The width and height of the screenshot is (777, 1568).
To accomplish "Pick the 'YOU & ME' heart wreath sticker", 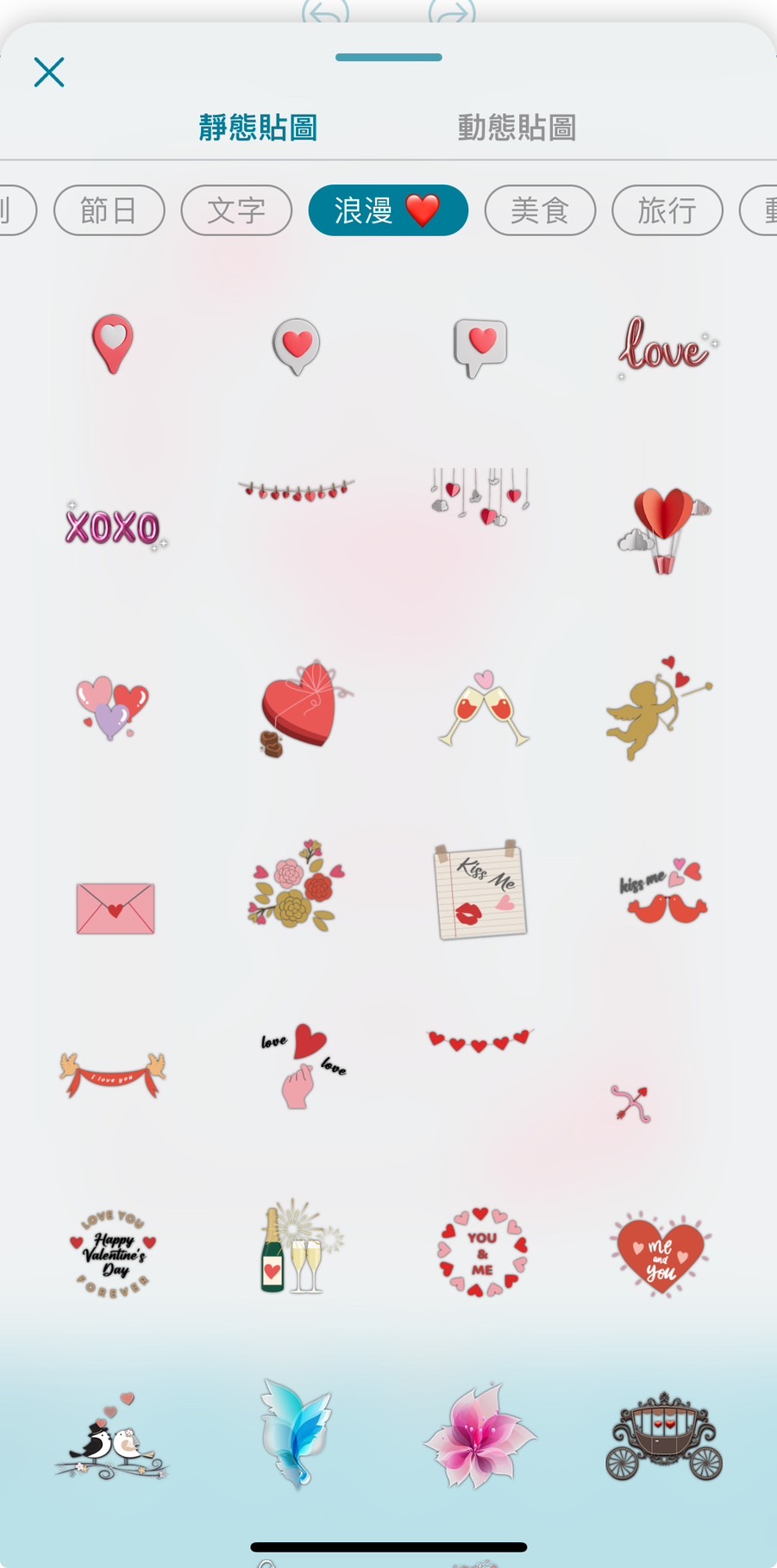I will [482, 1253].
